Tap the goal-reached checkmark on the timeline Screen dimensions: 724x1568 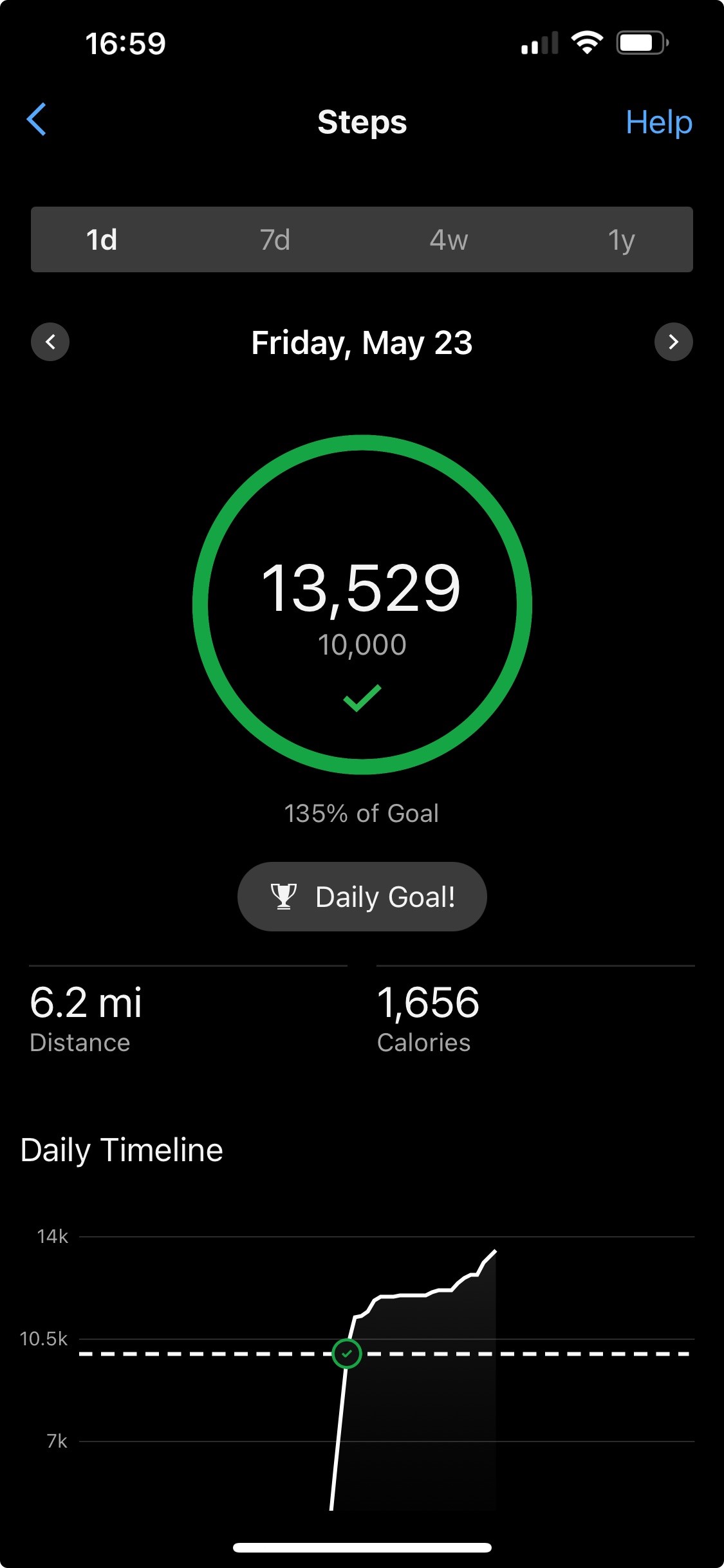click(347, 1354)
